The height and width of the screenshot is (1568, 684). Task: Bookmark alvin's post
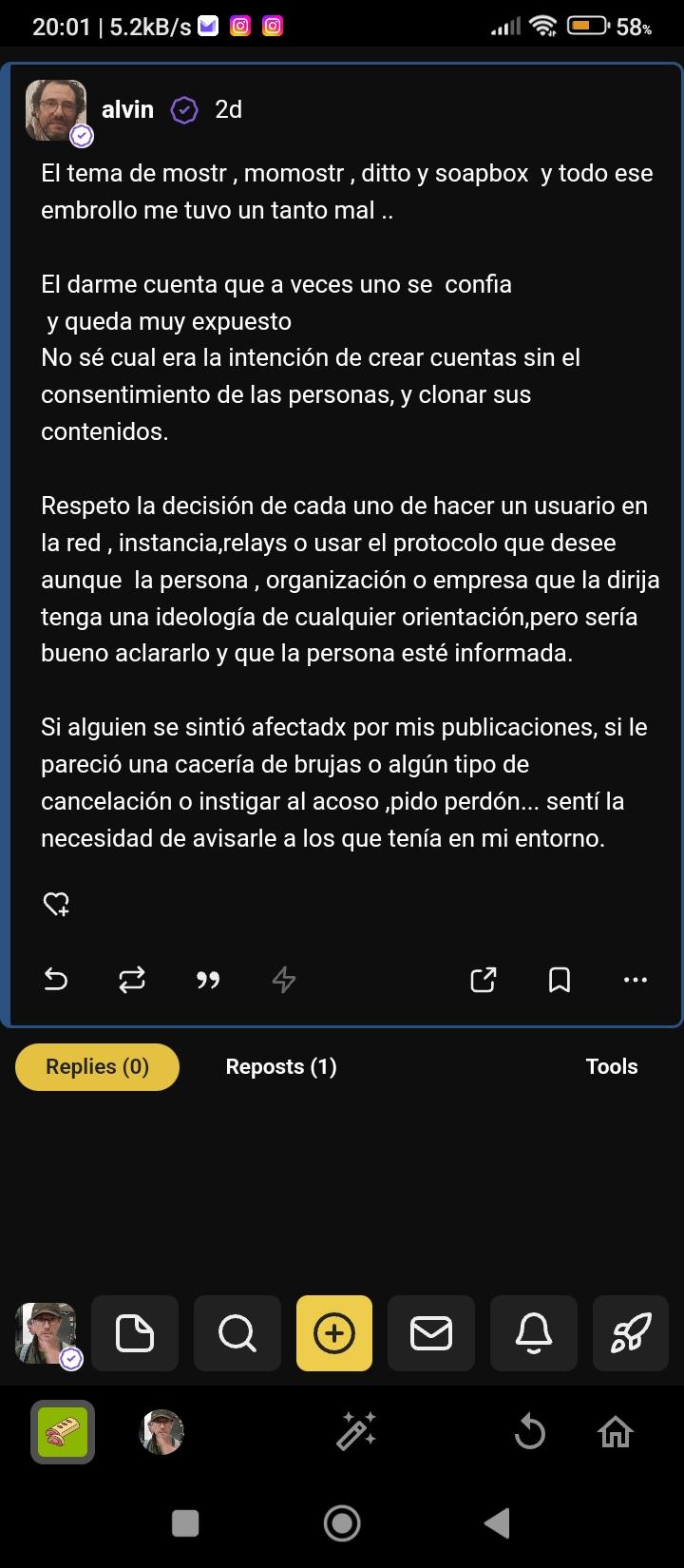pyautogui.click(x=560, y=979)
